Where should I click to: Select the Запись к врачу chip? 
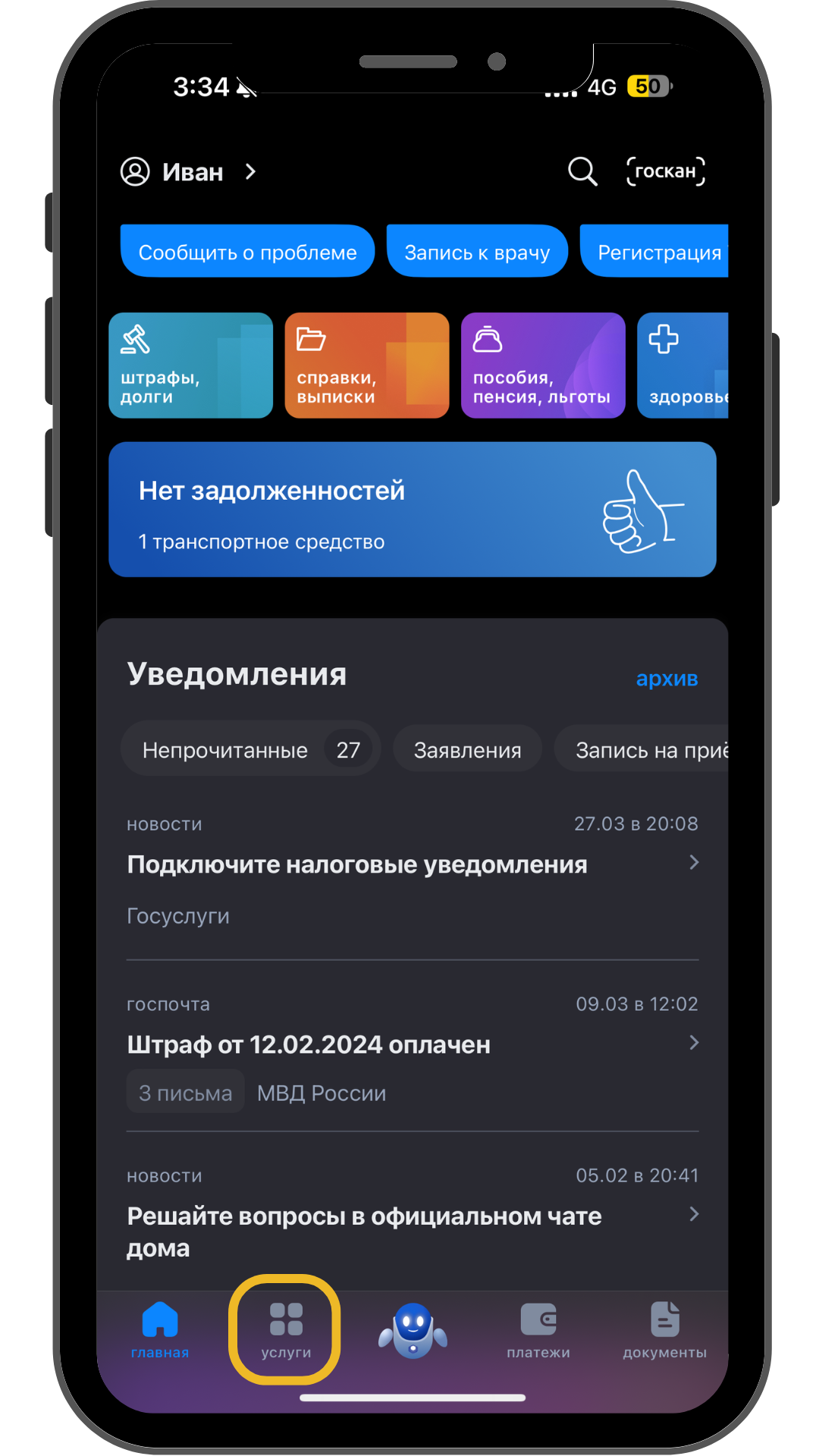click(x=477, y=252)
